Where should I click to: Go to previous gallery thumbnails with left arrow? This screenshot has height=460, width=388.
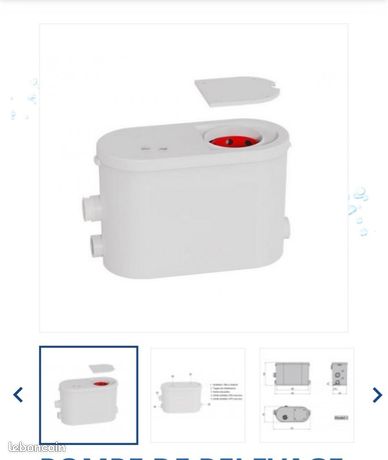pyautogui.click(x=18, y=395)
